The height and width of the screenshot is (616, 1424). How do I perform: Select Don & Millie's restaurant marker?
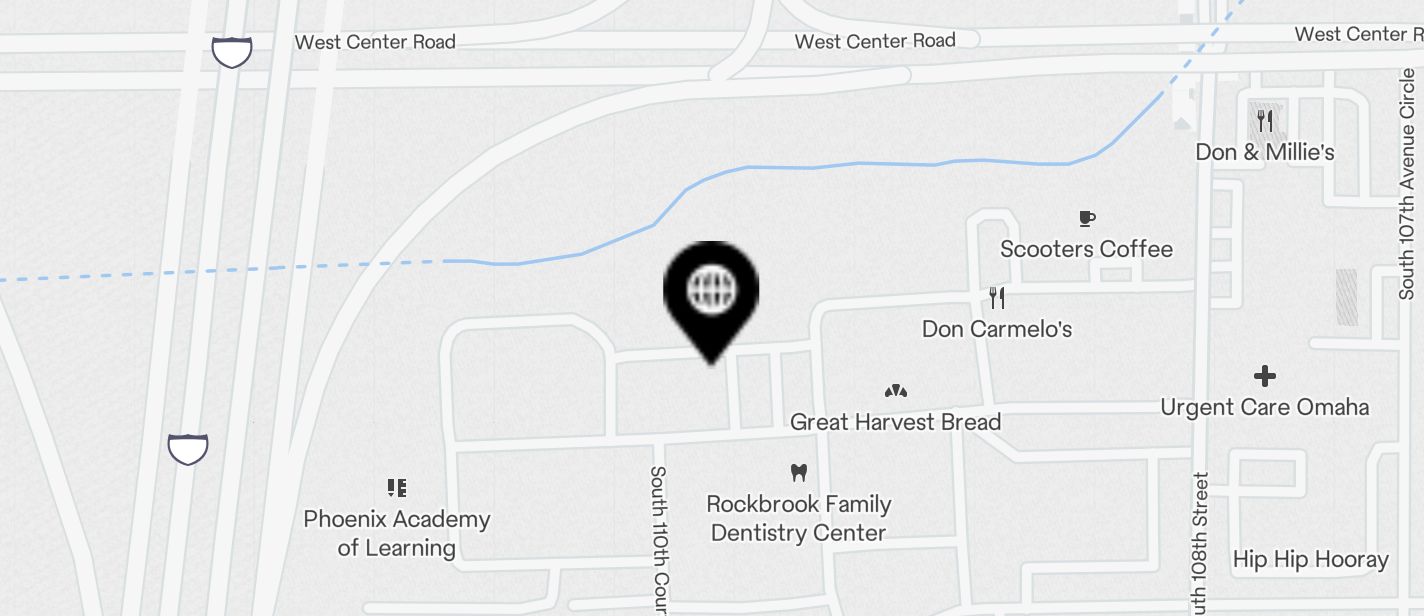(x=1265, y=122)
